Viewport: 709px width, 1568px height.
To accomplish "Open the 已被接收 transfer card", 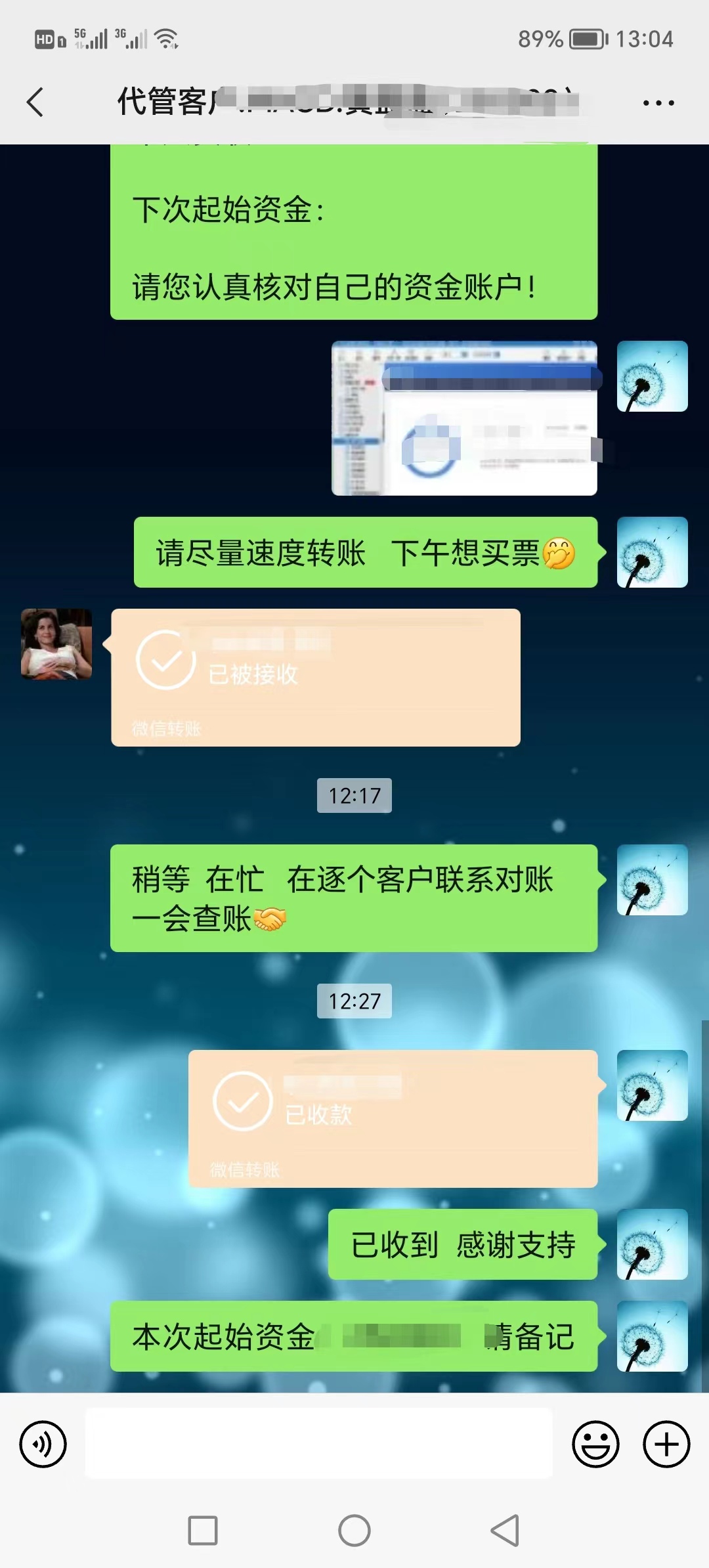I will click(315, 677).
